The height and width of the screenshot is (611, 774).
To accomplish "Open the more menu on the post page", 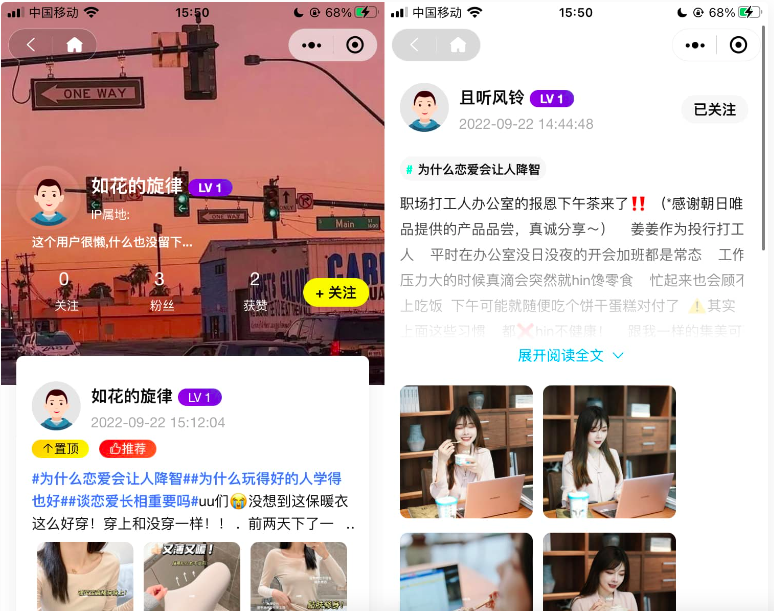I will coord(695,45).
